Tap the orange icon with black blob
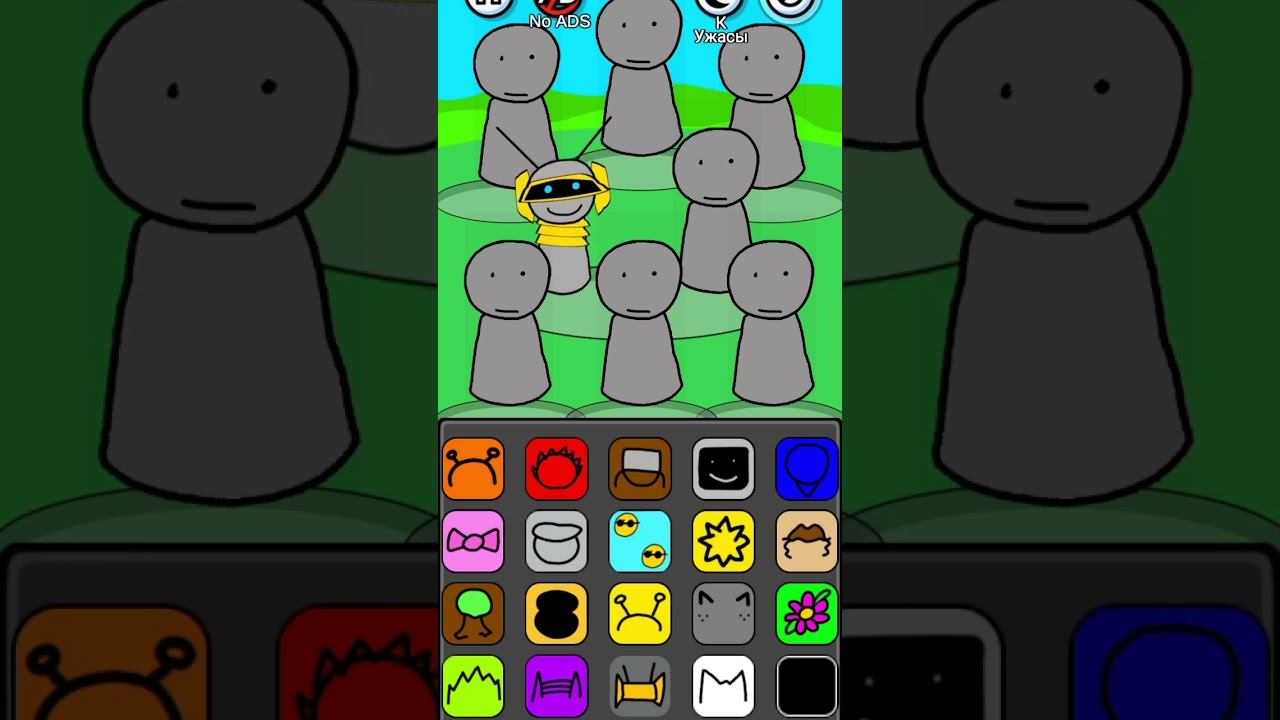The width and height of the screenshot is (1280, 720). click(556, 613)
